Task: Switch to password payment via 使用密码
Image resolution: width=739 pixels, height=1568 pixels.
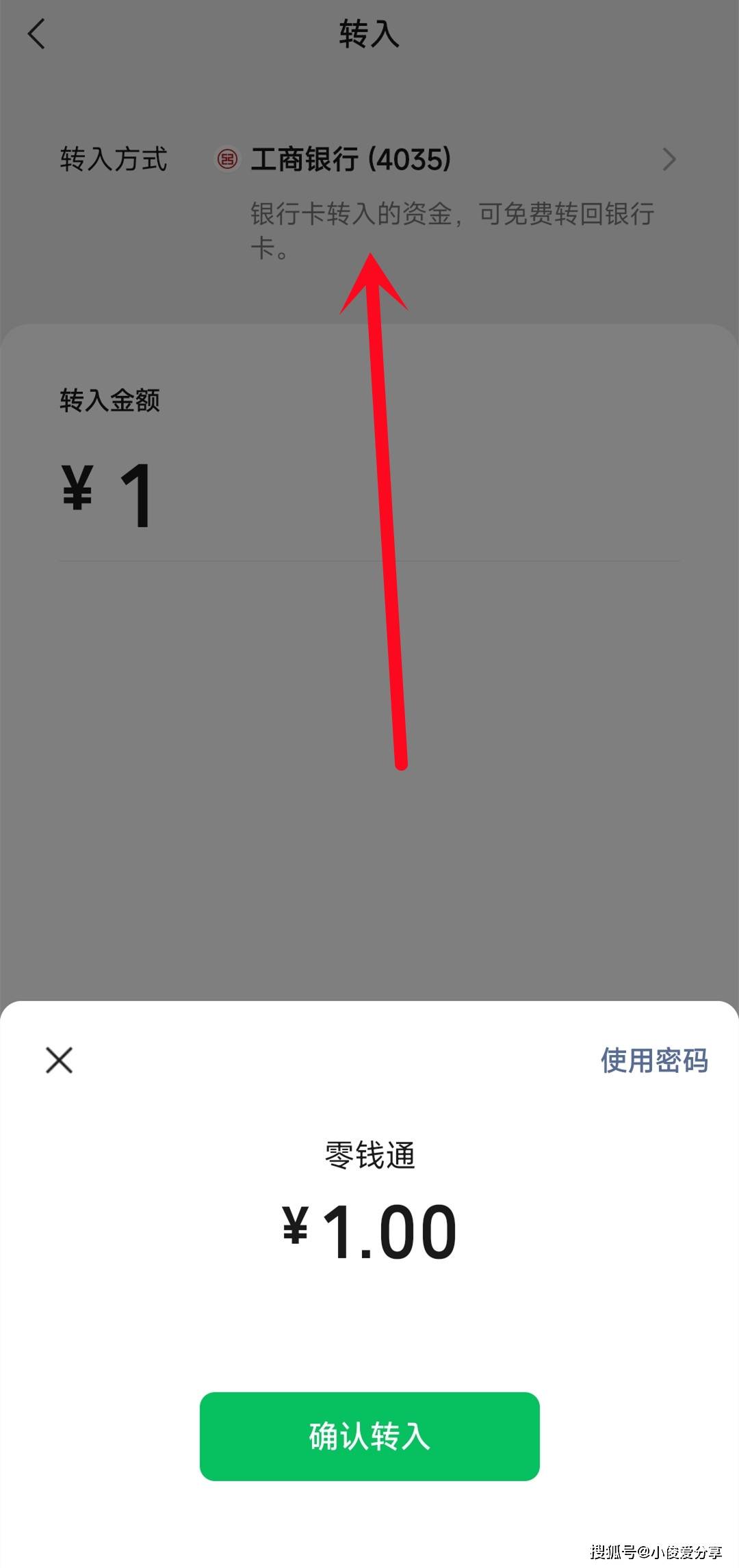Action: coord(654,1059)
